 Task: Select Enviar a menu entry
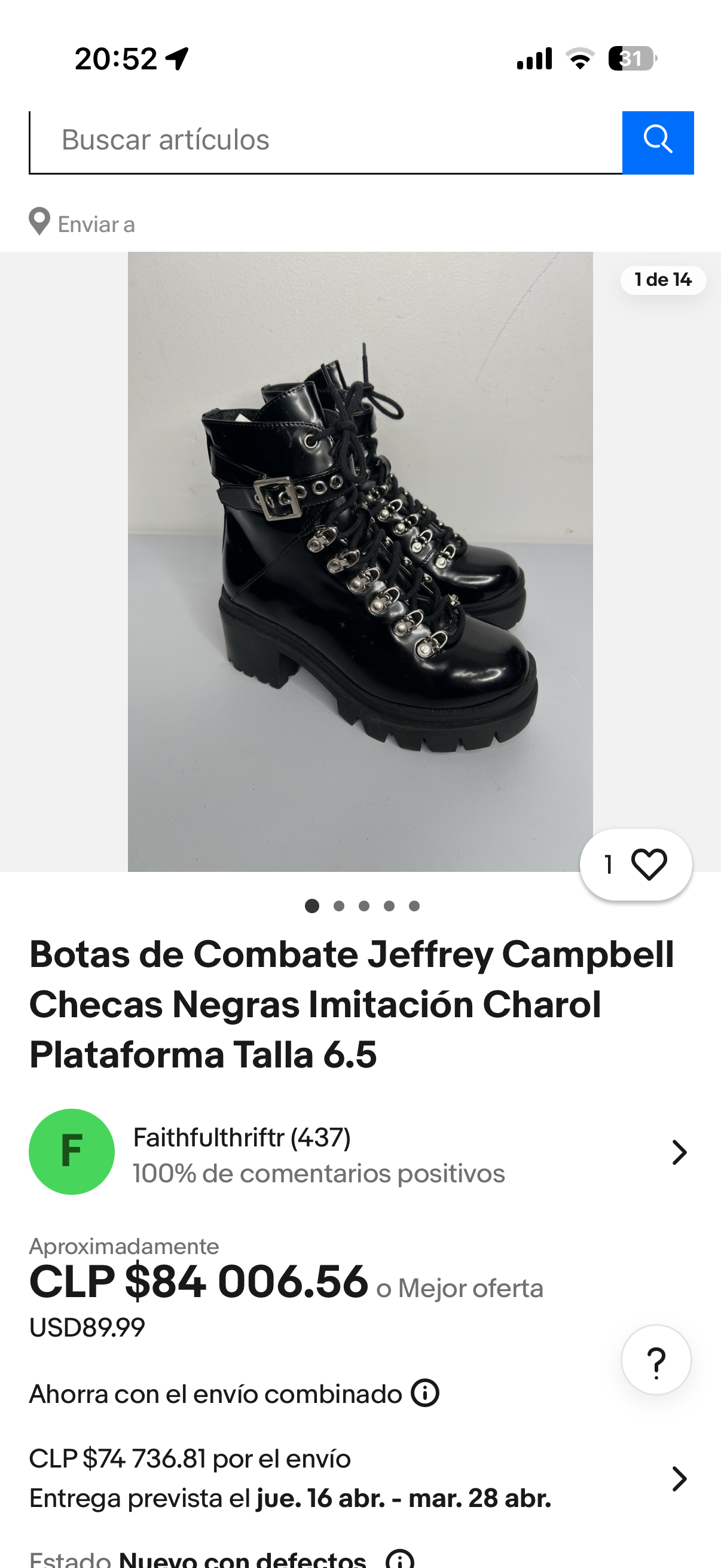95,224
